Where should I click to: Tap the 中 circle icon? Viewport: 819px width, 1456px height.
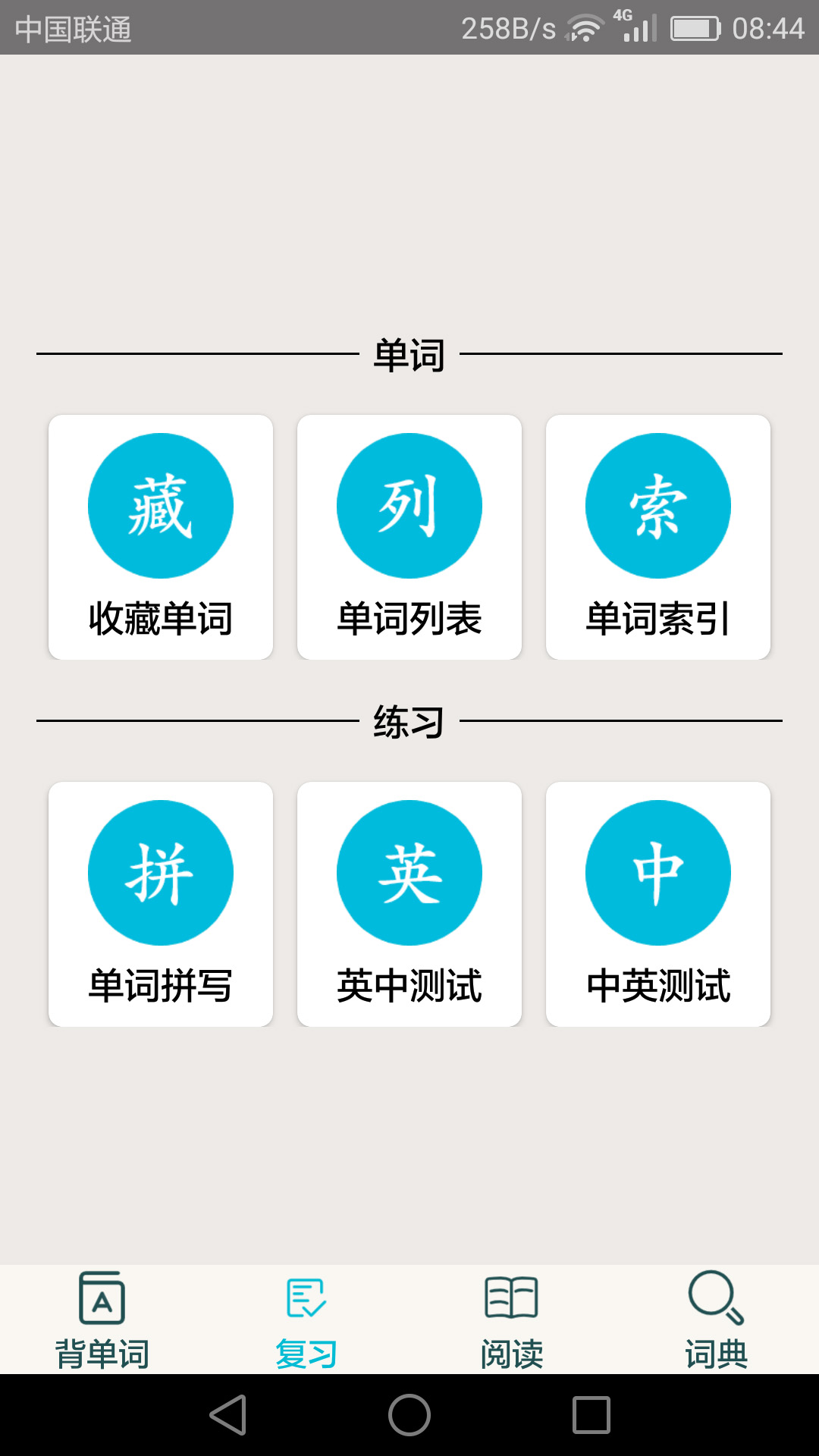658,872
